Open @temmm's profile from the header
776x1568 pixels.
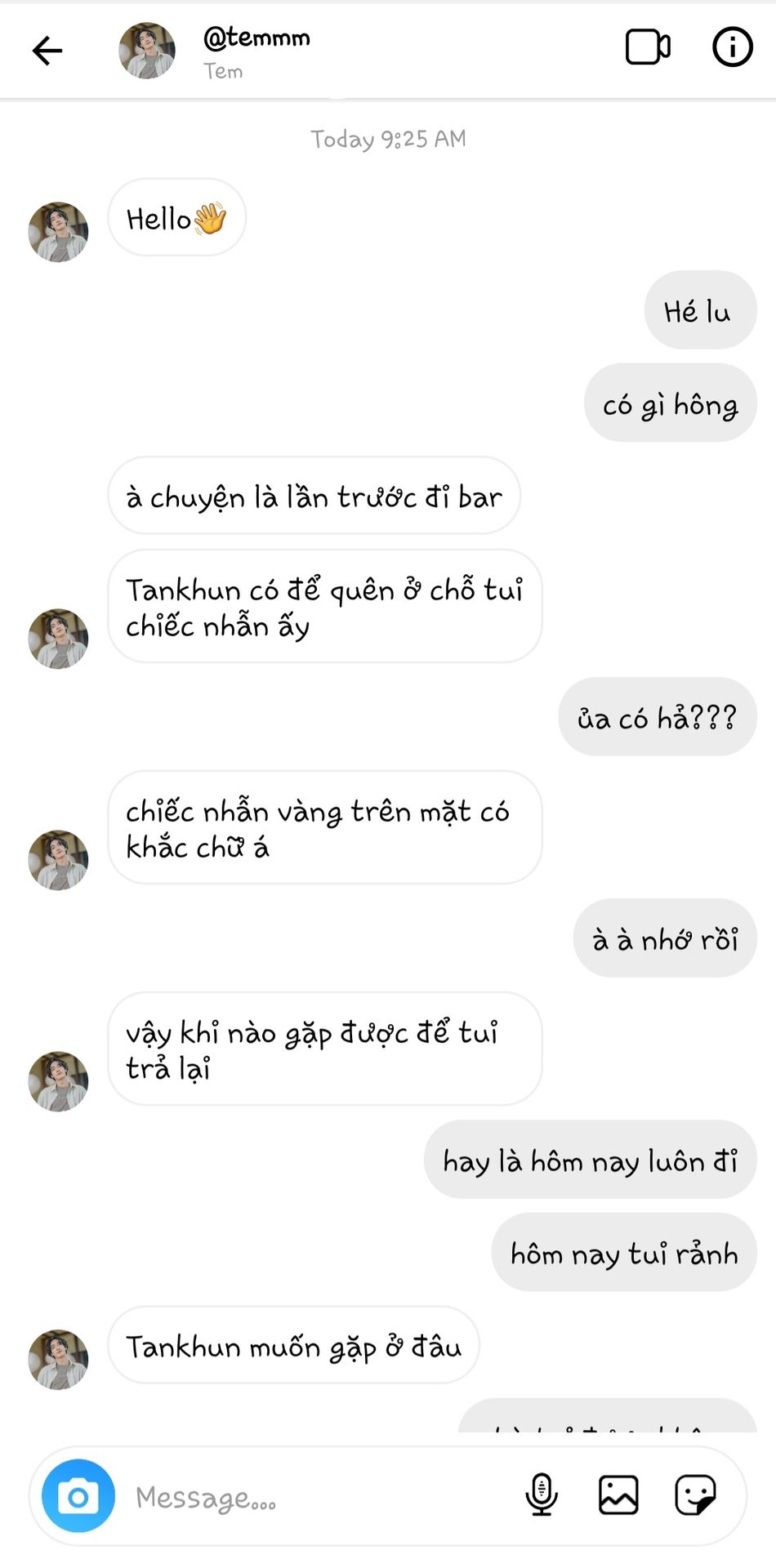pyautogui.click(x=255, y=51)
